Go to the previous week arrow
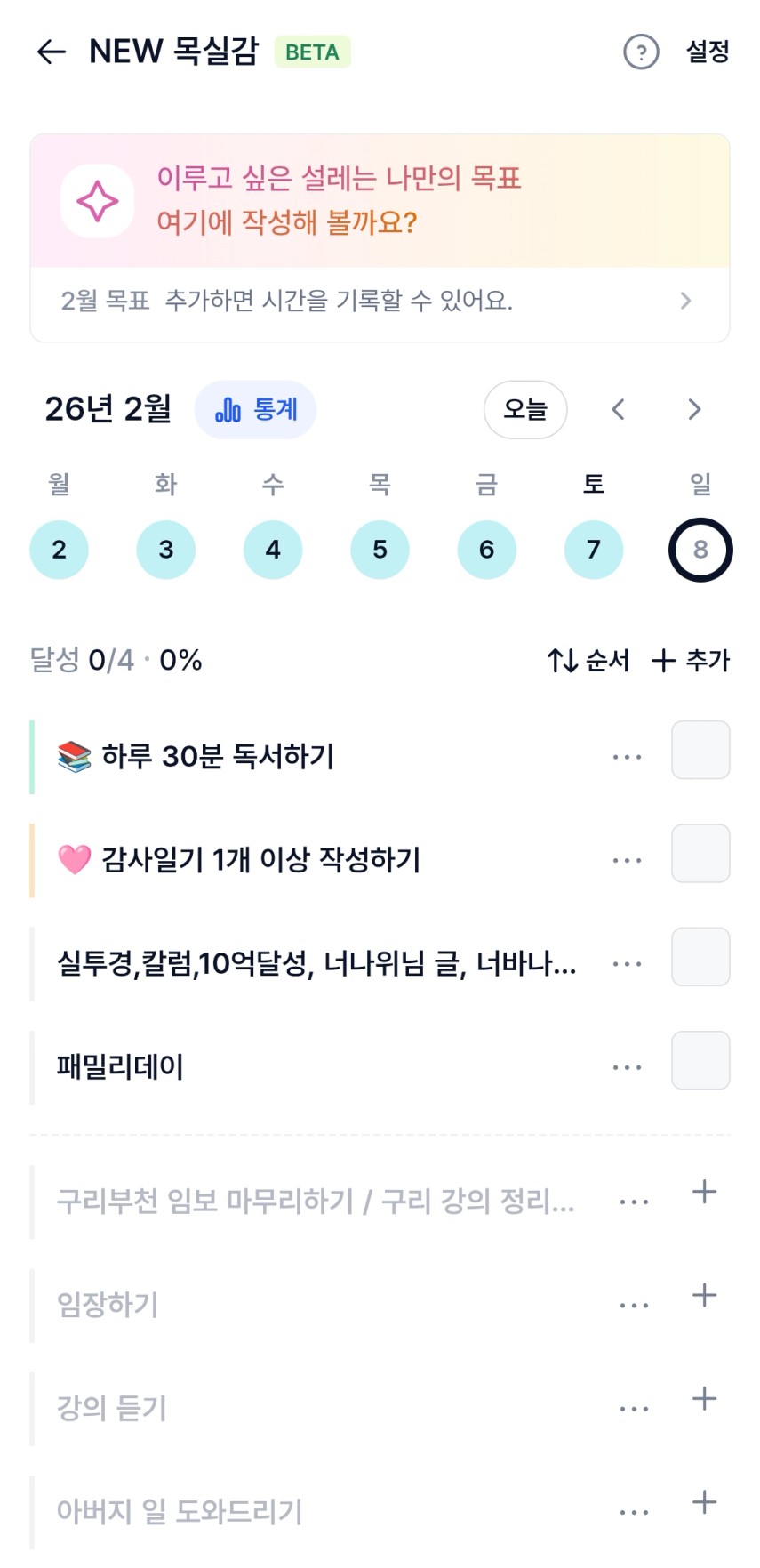The image size is (760, 1568). coord(619,410)
